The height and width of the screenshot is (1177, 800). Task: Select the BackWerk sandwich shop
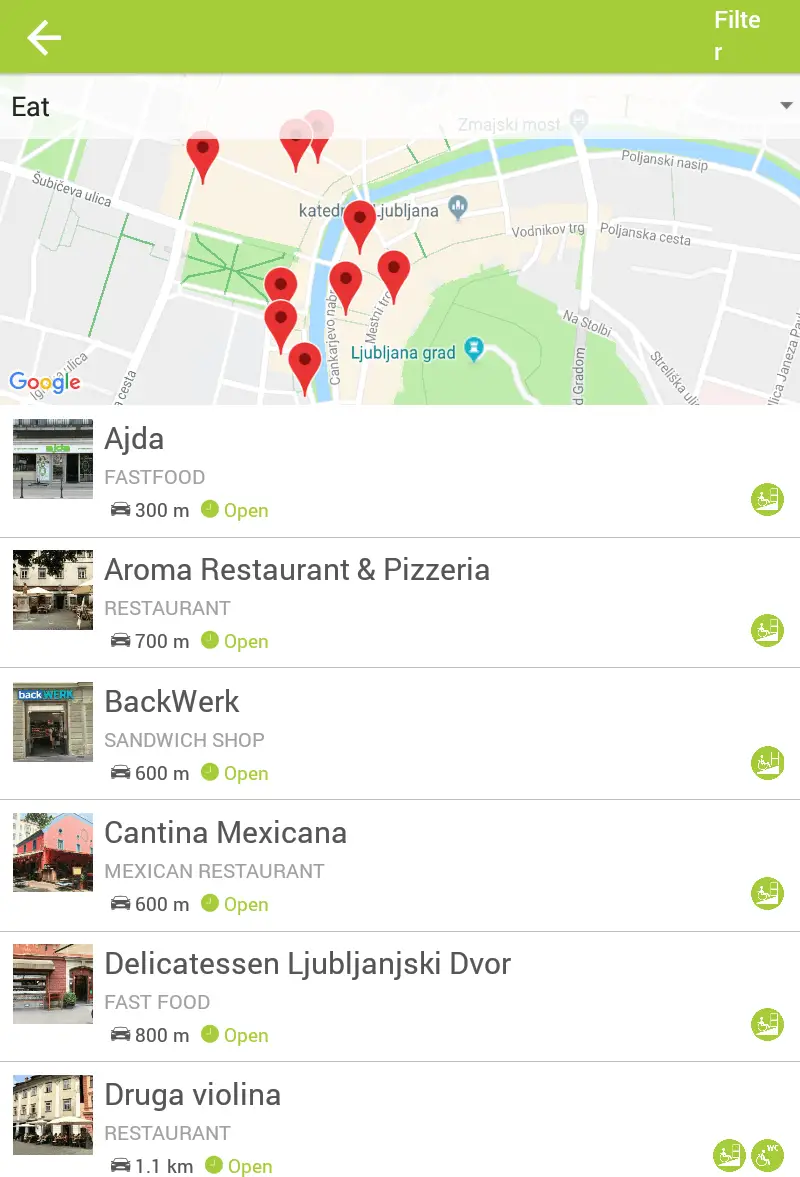click(400, 734)
